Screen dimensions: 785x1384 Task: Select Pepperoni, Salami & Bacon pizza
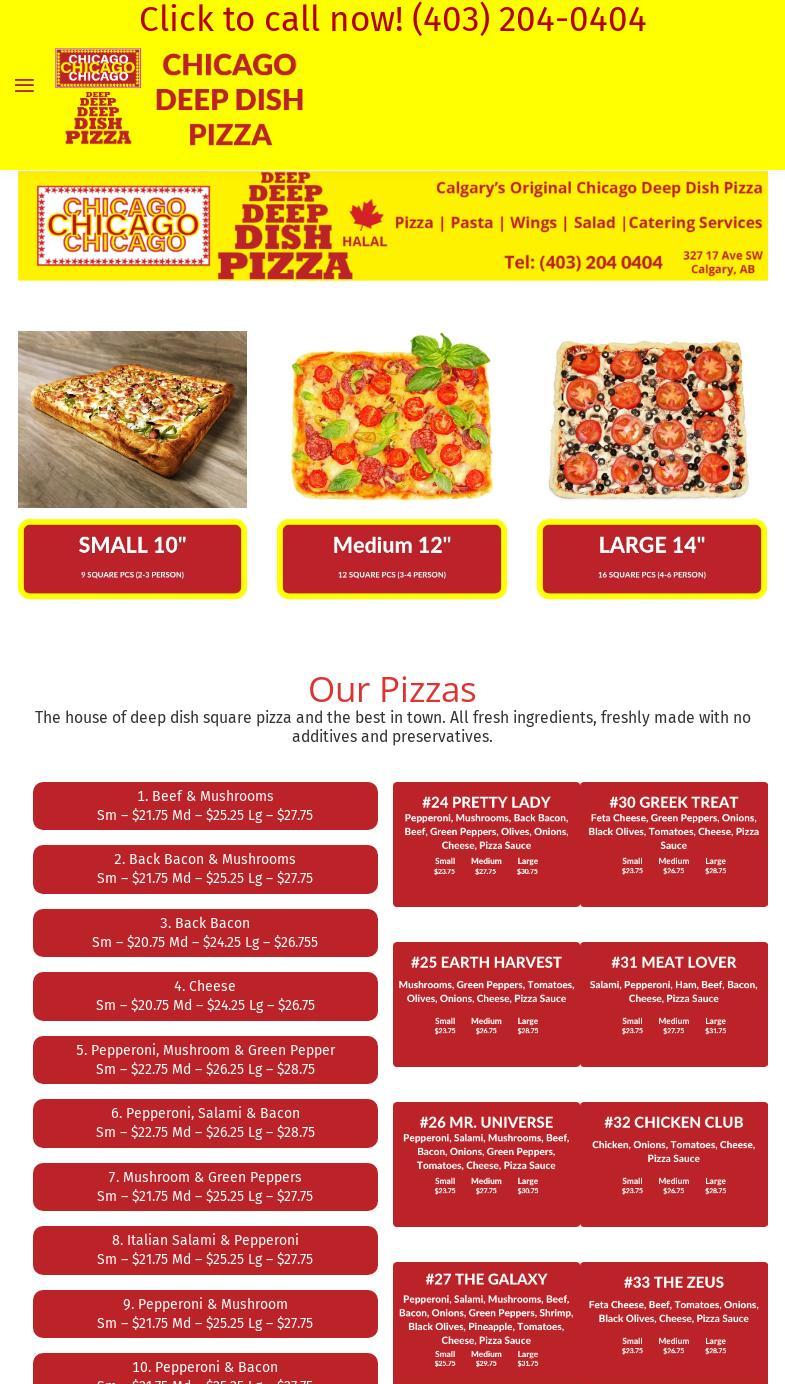click(205, 1123)
